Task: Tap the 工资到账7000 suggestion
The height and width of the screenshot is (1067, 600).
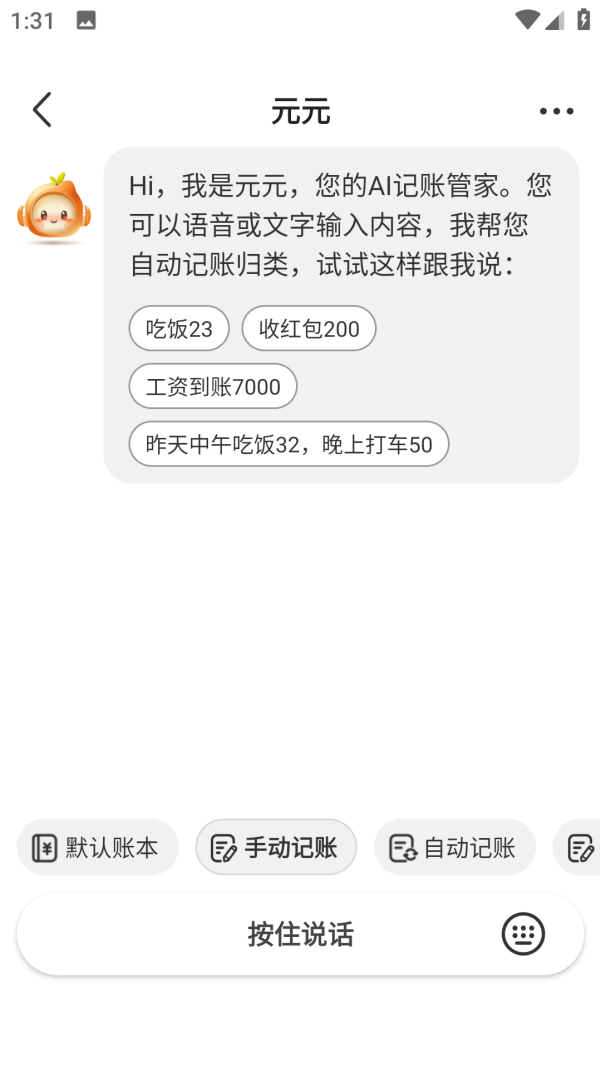Action: click(213, 387)
